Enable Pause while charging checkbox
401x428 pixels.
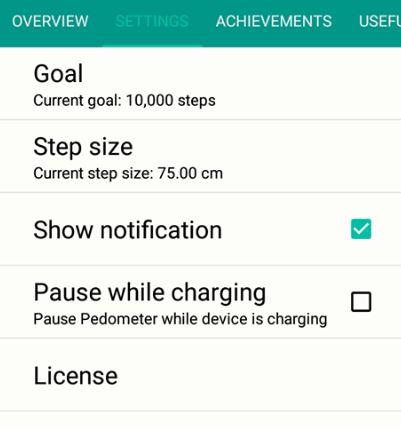[x=361, y=302]
